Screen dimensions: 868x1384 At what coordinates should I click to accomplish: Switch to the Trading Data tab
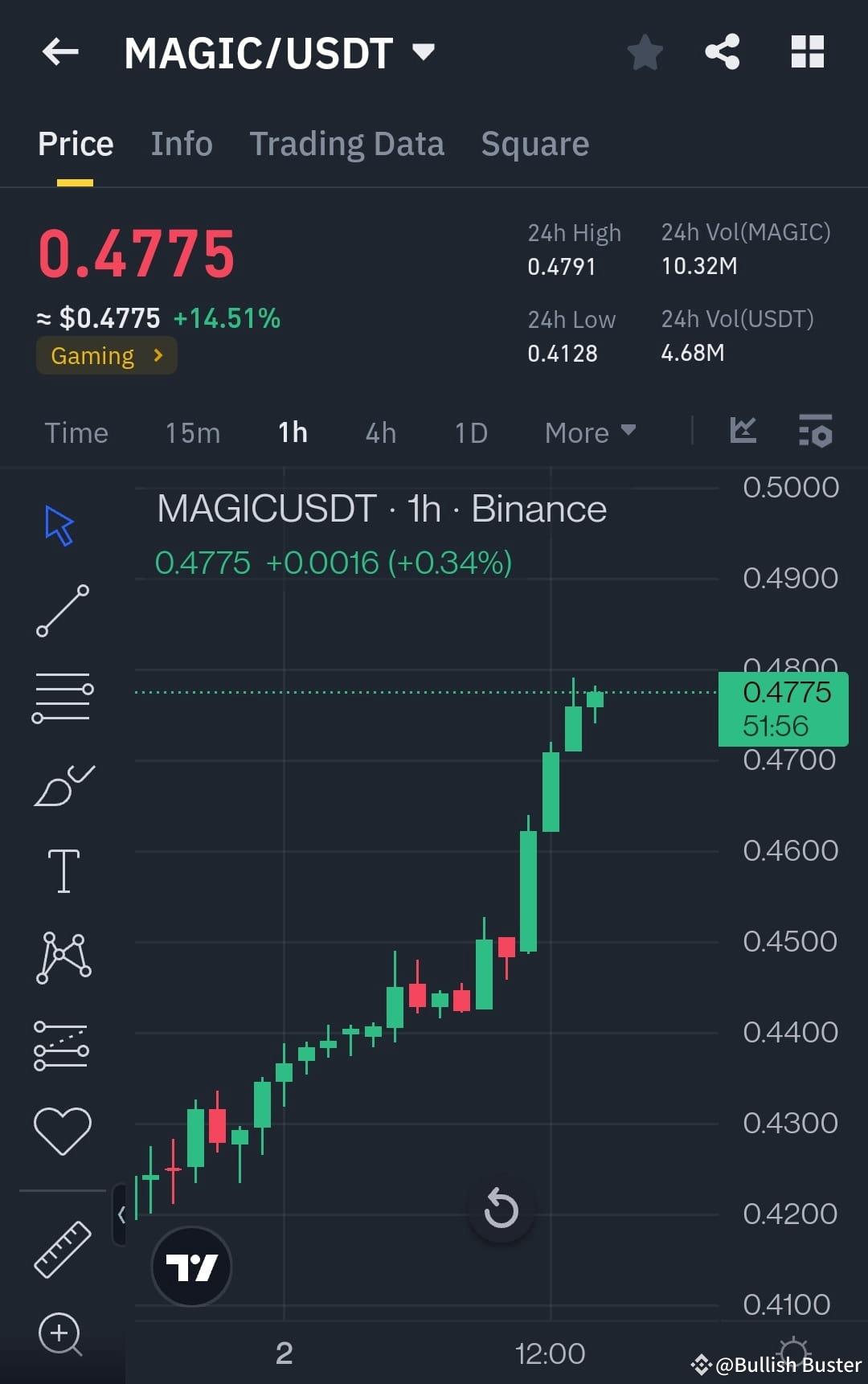click(347, 143)
